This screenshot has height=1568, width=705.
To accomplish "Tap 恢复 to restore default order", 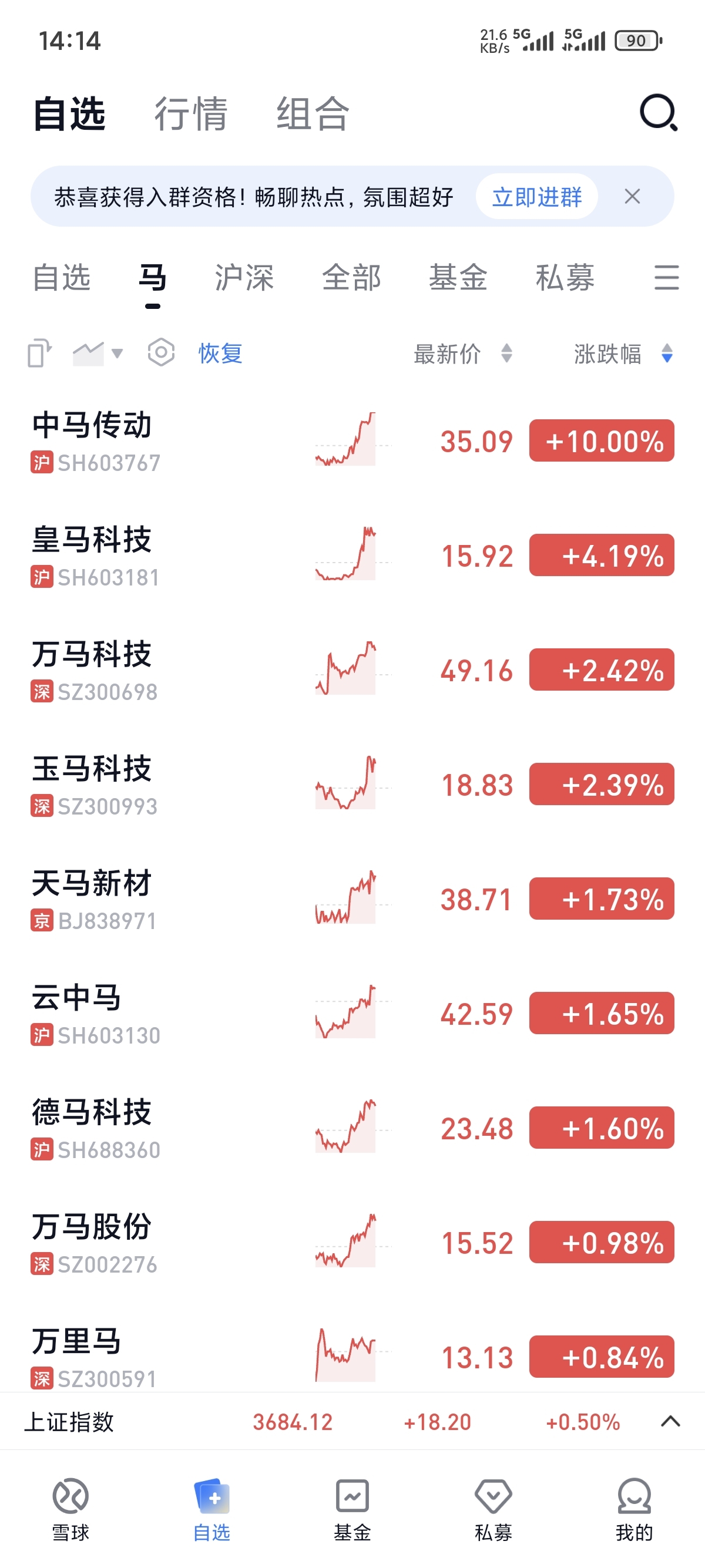I will click(220, 353).
